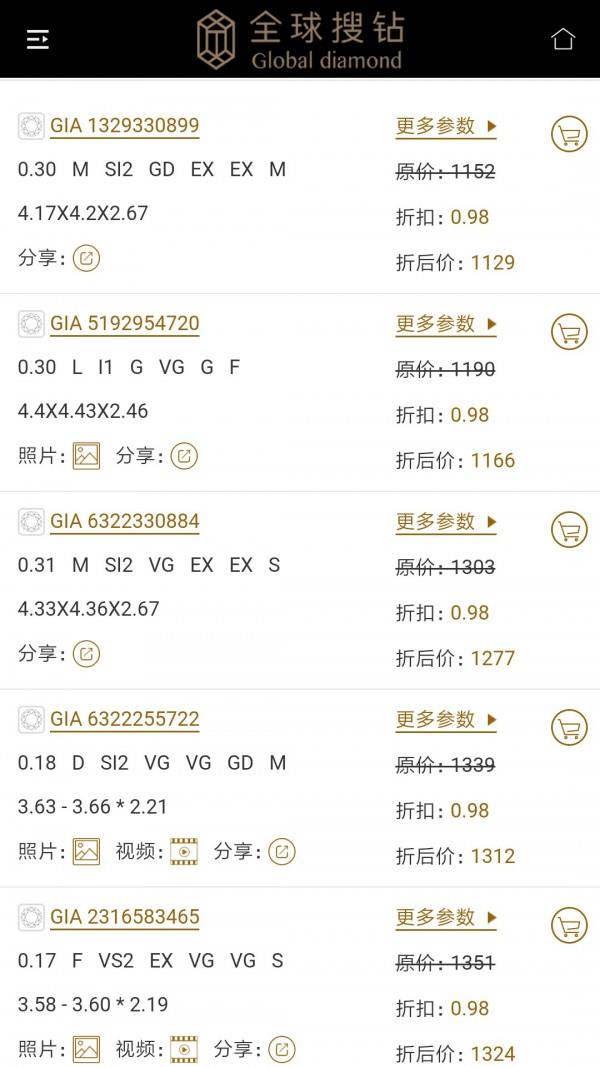The height and width of the screenshot is (1067, 600).
Task: Add GIA 2316583465 to cart
Action: click(x=569, y=925)
